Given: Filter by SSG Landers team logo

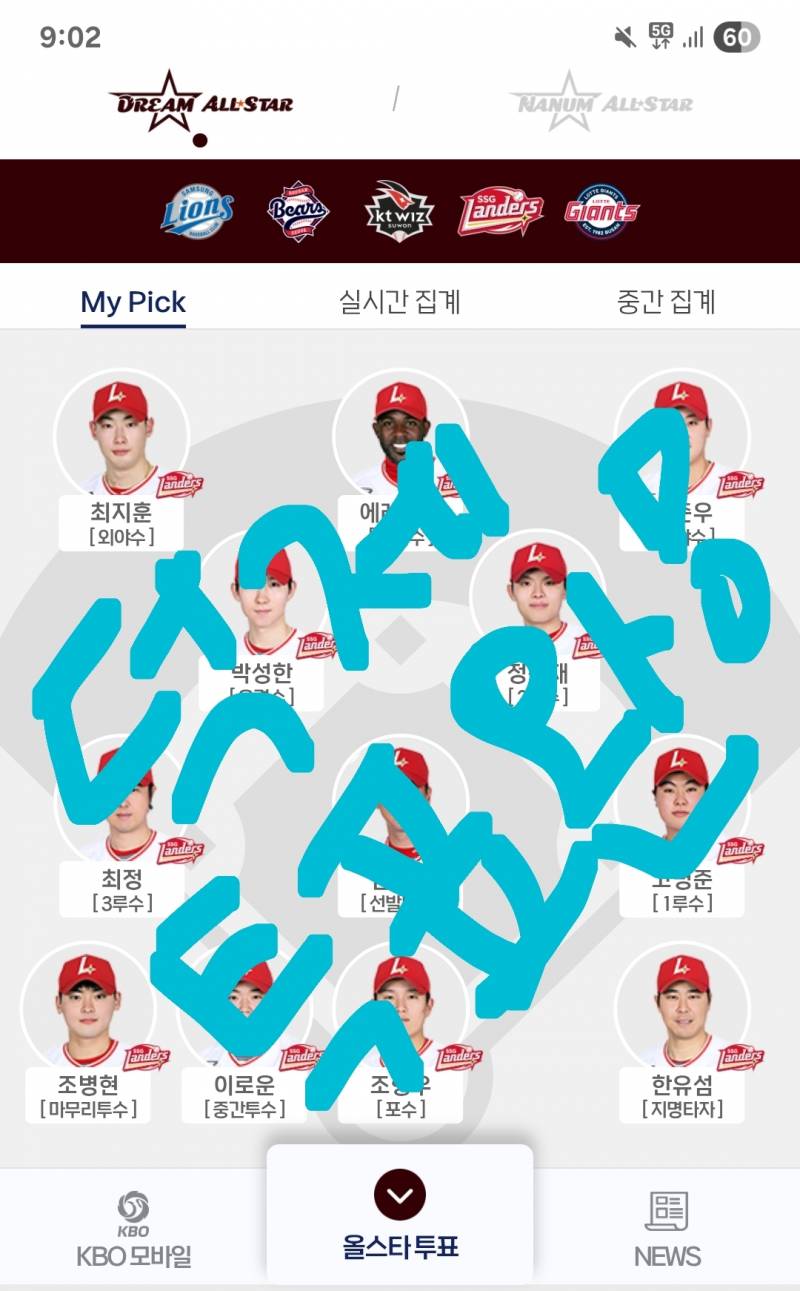Looking at the screenshot, I should tap(500, 211).
